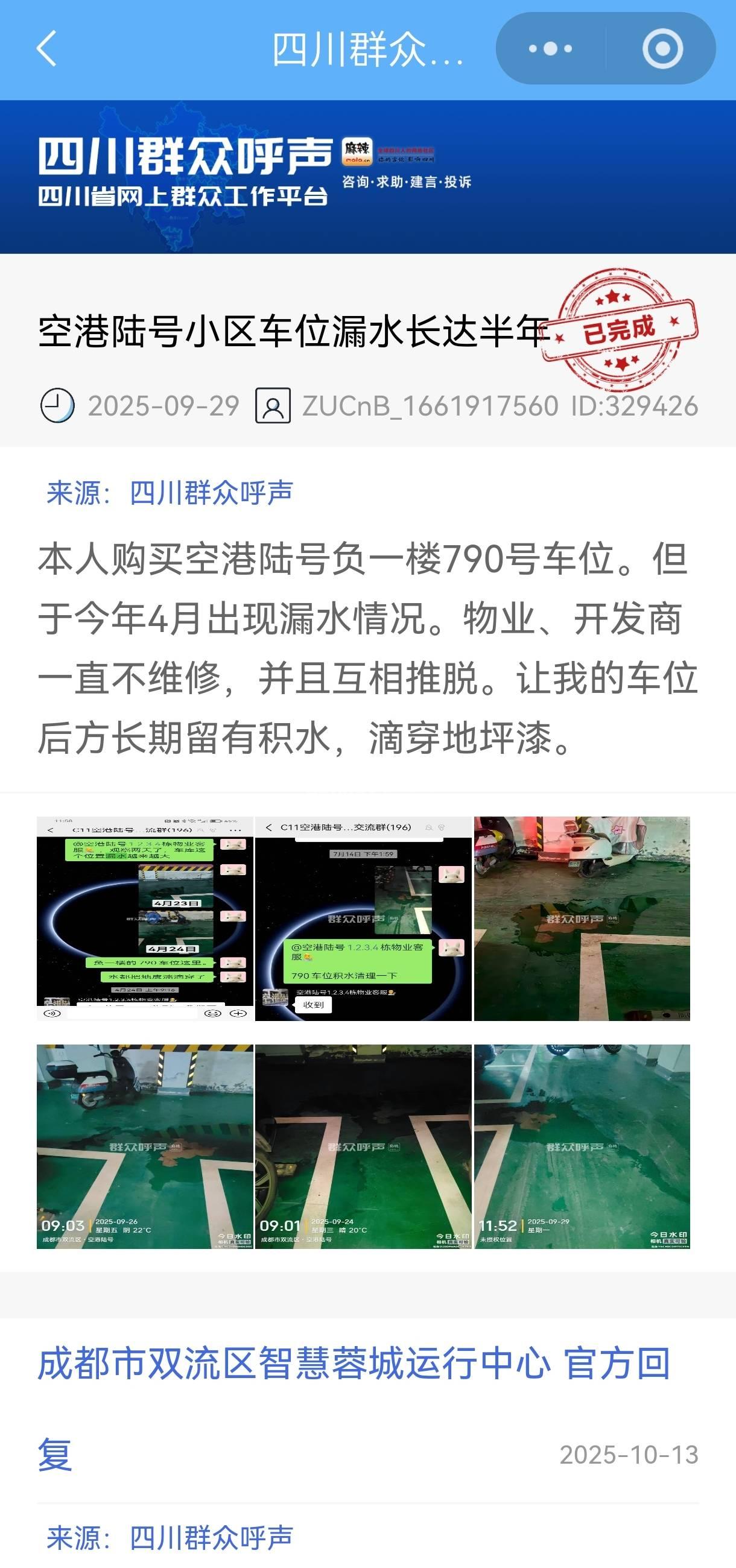View the photo timestamped 11:52
Image resolution: width=736 pixels, height=1568 pixels.
pyautogui.click(x=582, y=1146)
